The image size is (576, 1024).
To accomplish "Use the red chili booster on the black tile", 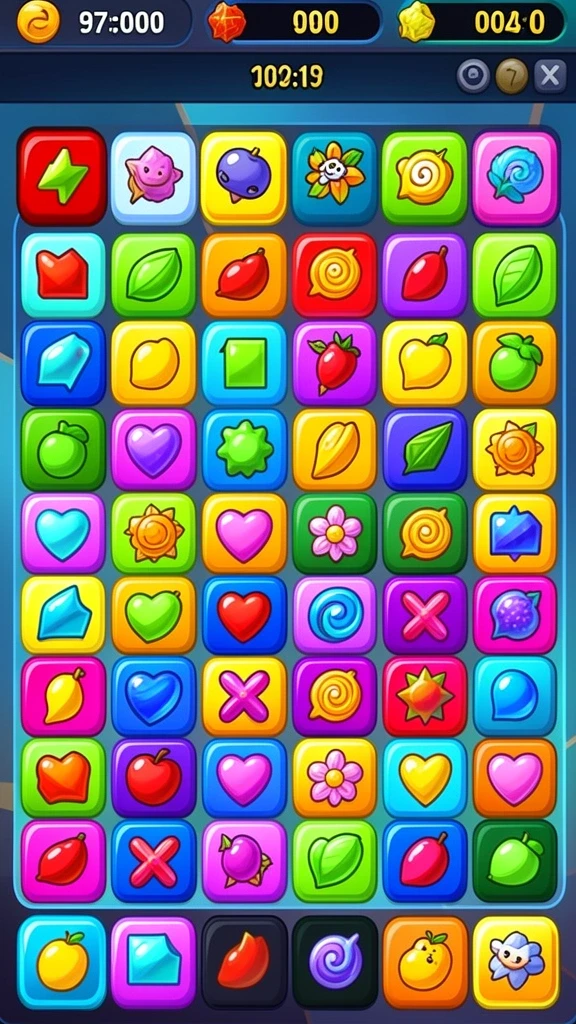I will (x=244, y=962).
